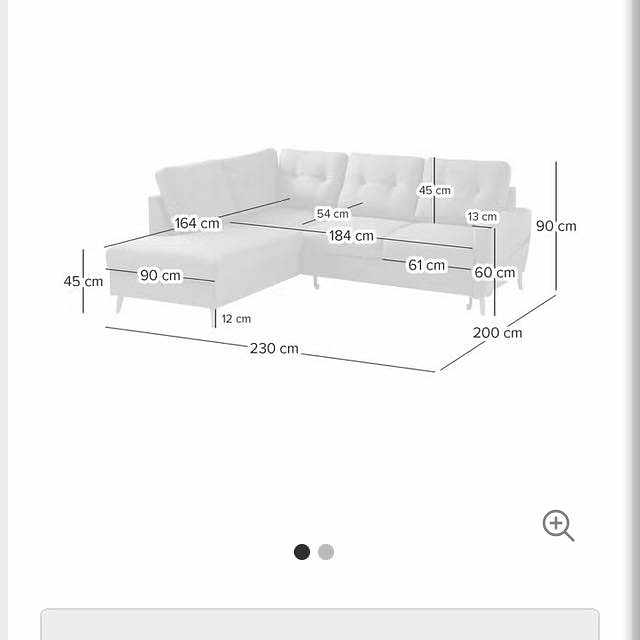Select the first image page dot

(302, 552)
